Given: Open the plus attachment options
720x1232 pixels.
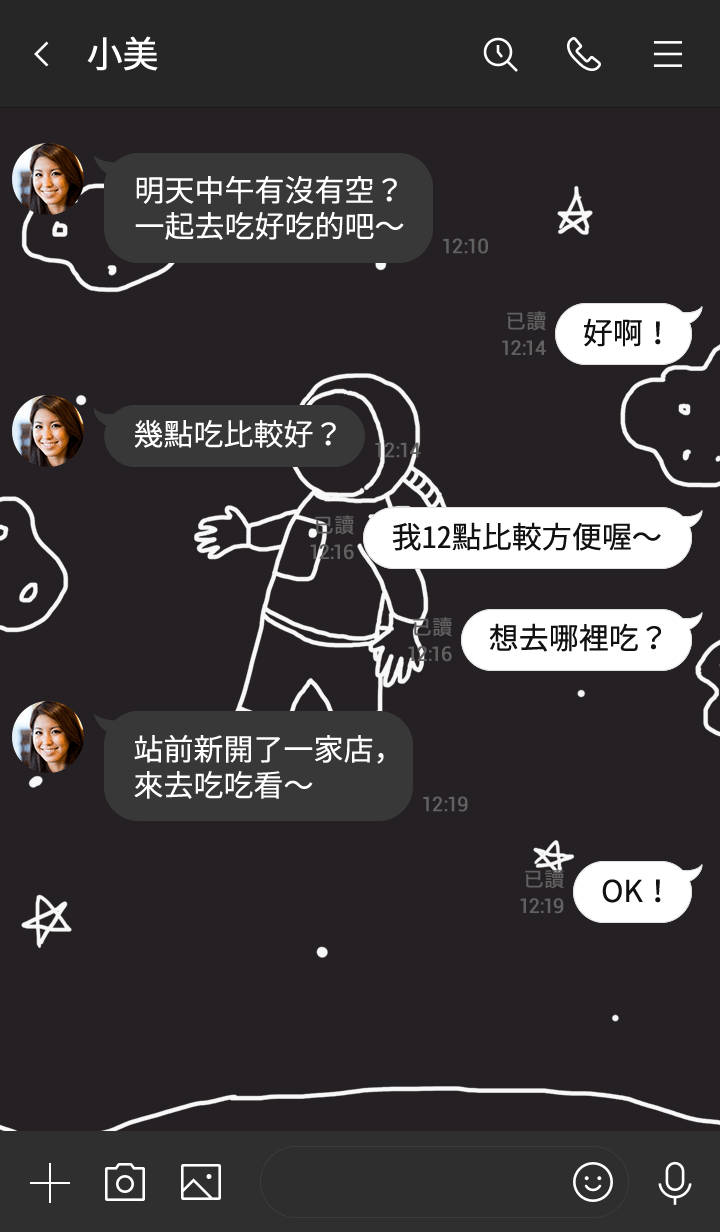Looking at the screenshot, I should coord(50,1183).
